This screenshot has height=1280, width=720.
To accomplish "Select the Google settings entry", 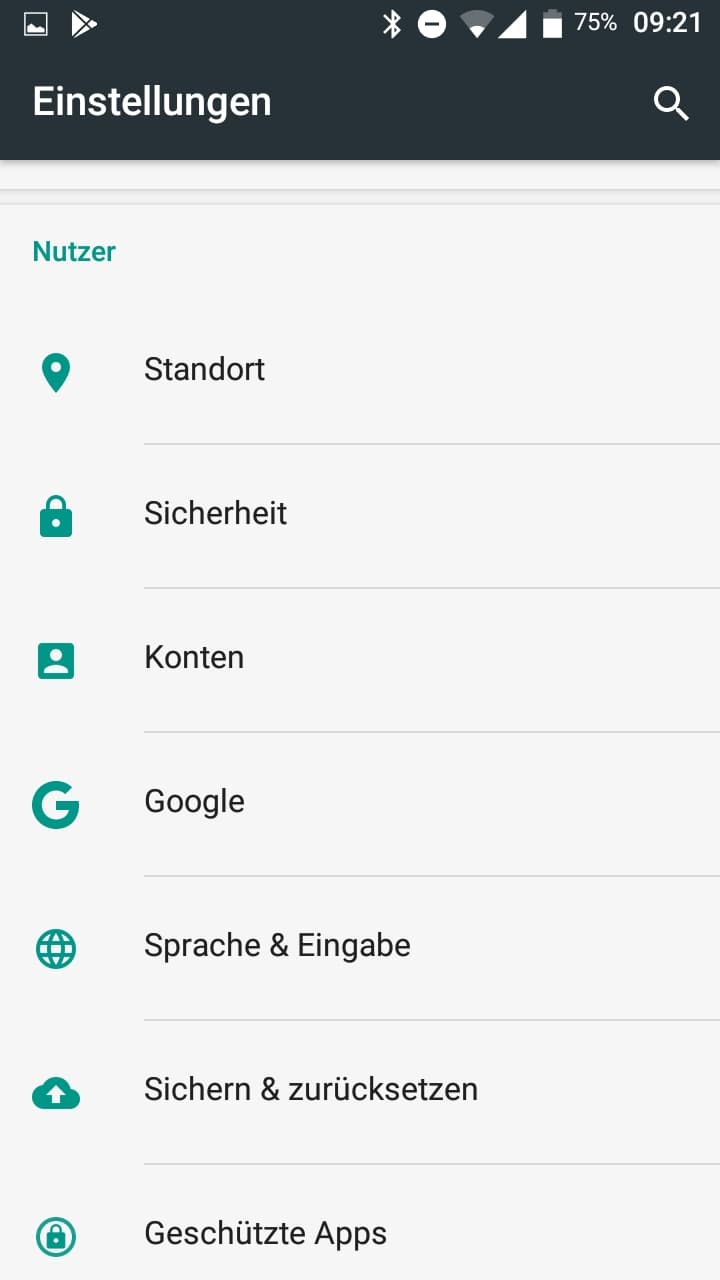I will point(360,804).
